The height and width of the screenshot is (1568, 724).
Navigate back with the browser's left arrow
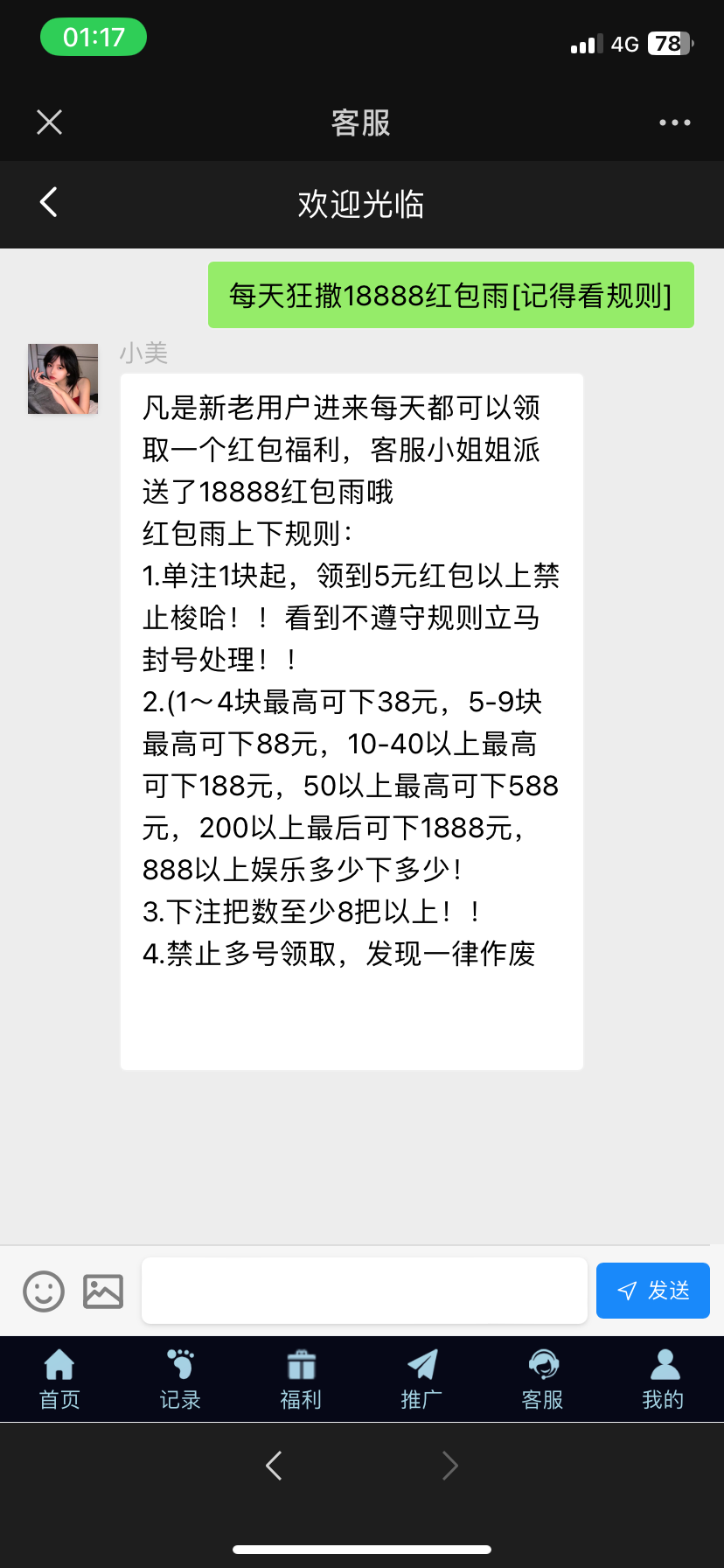click(274, 1465)
